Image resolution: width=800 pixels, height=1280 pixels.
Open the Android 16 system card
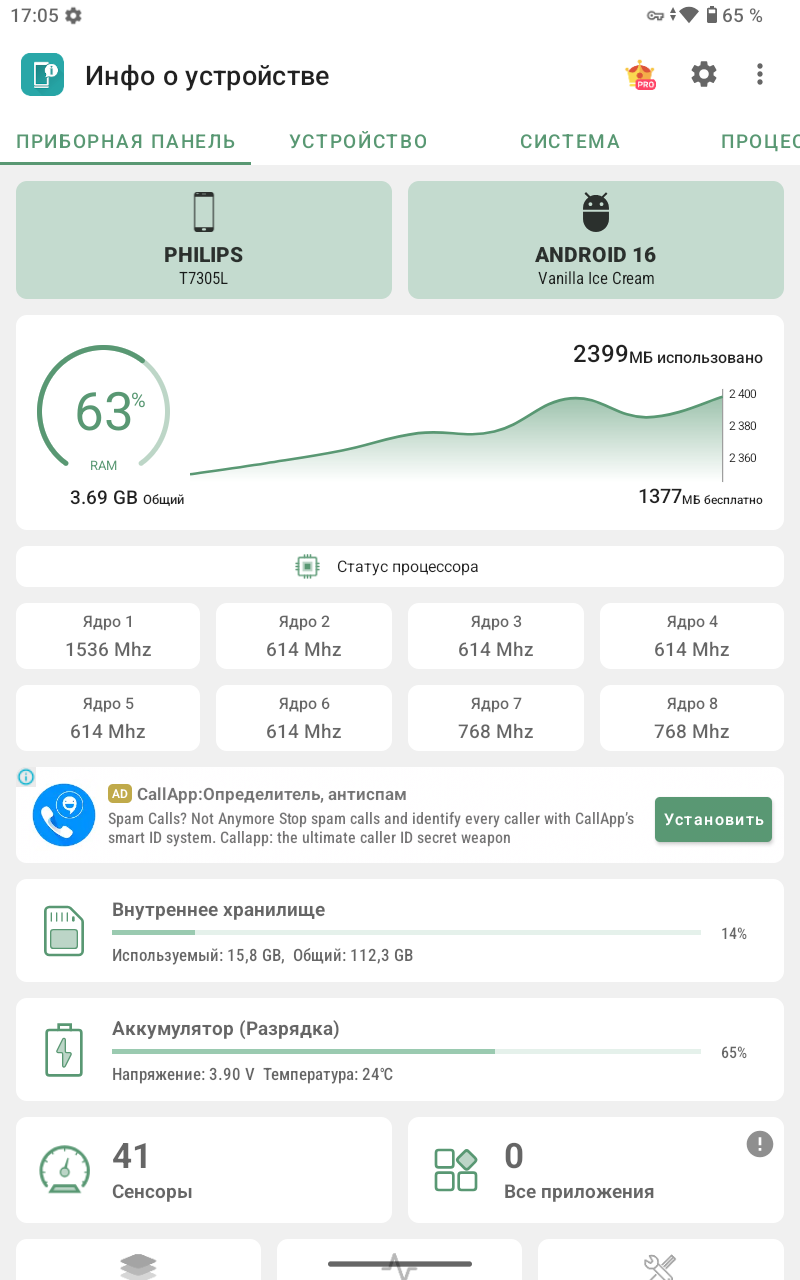(x=596, y=240)
